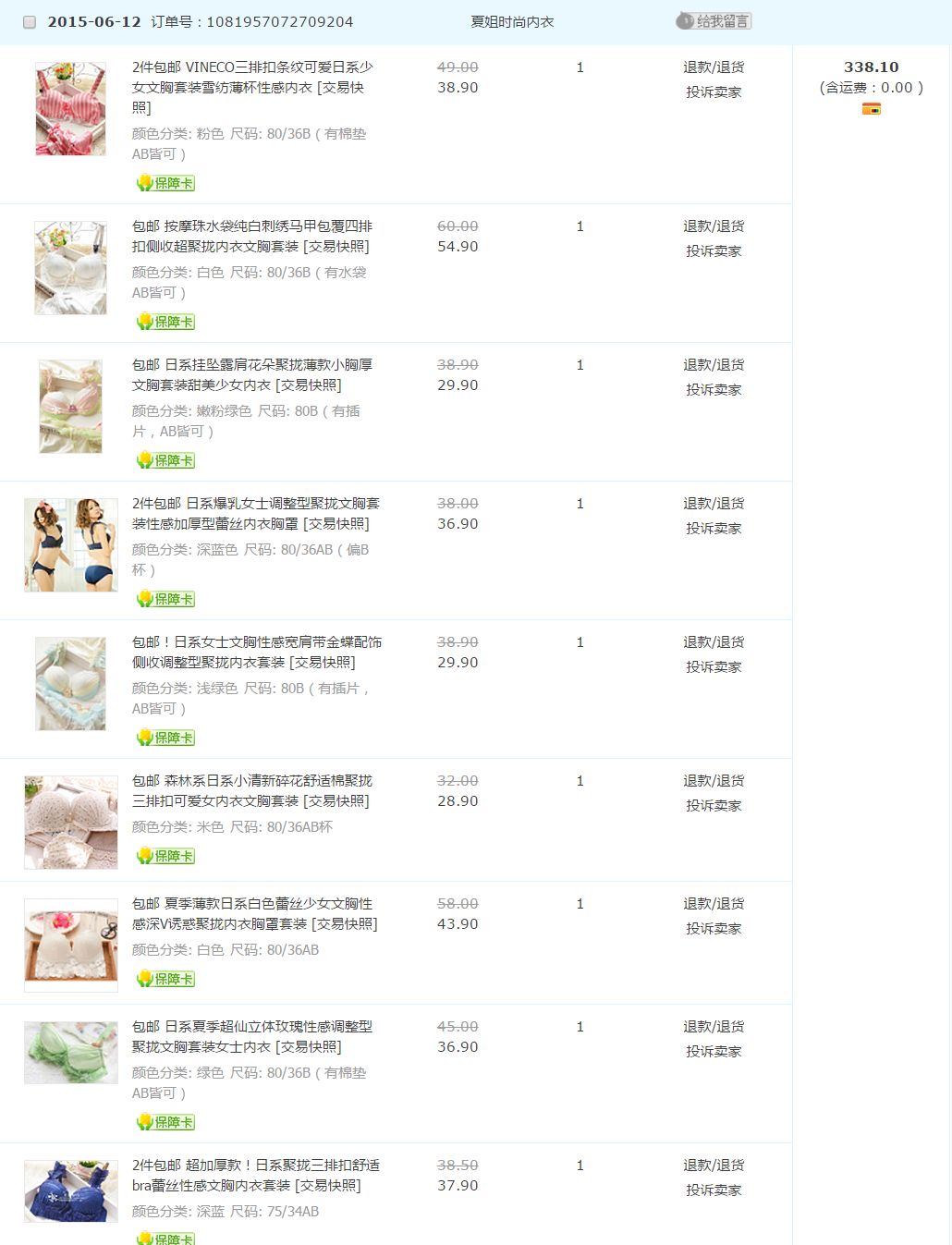The image size is (952, 1245).
Task: Tap 投诉卖家 for the 日系夏季超仙 36.90 item
Action: click(x=714, y=1052)
